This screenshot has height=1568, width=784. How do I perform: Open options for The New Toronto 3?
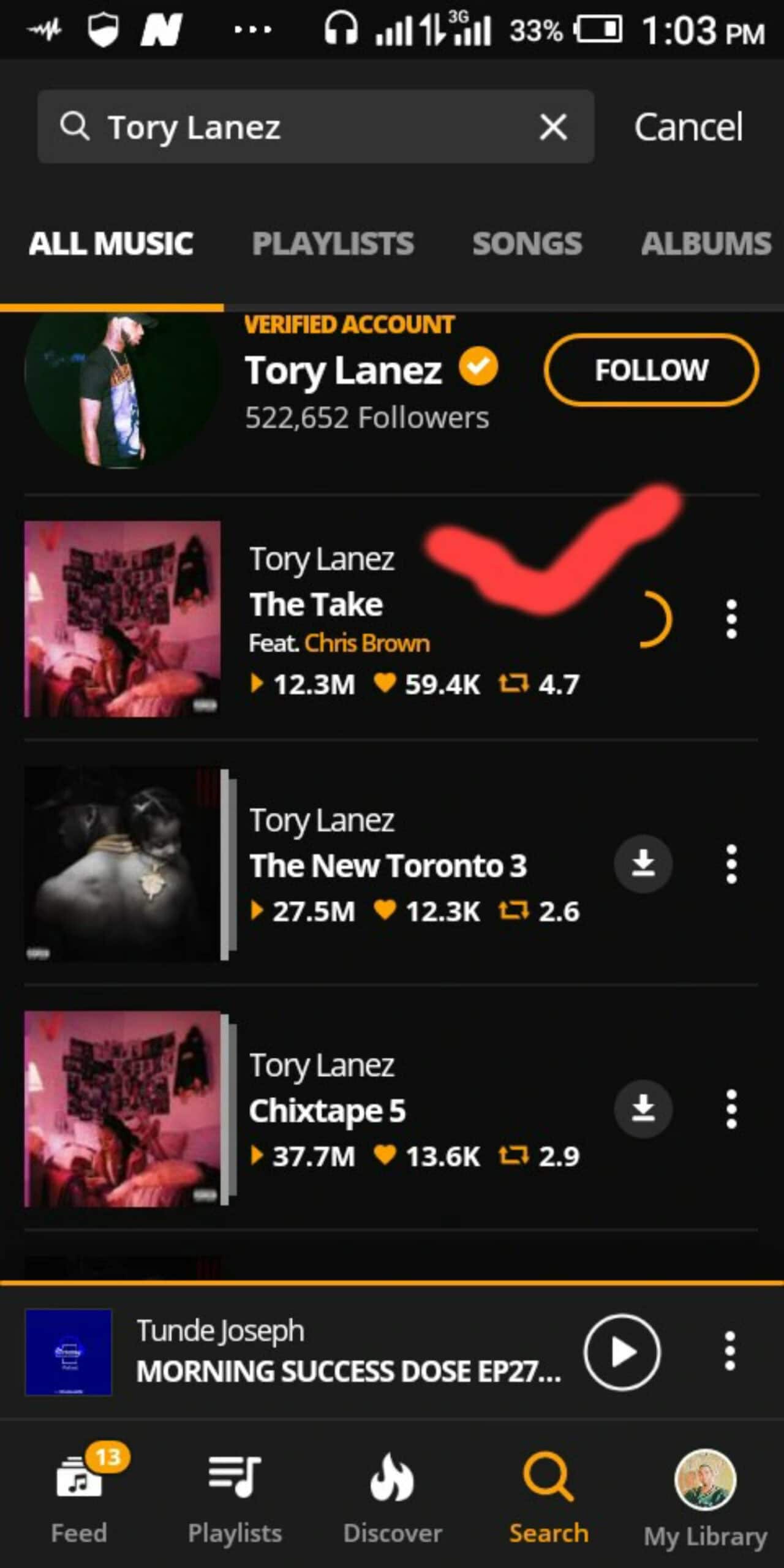pyautogui.click(x=731, y=864)
